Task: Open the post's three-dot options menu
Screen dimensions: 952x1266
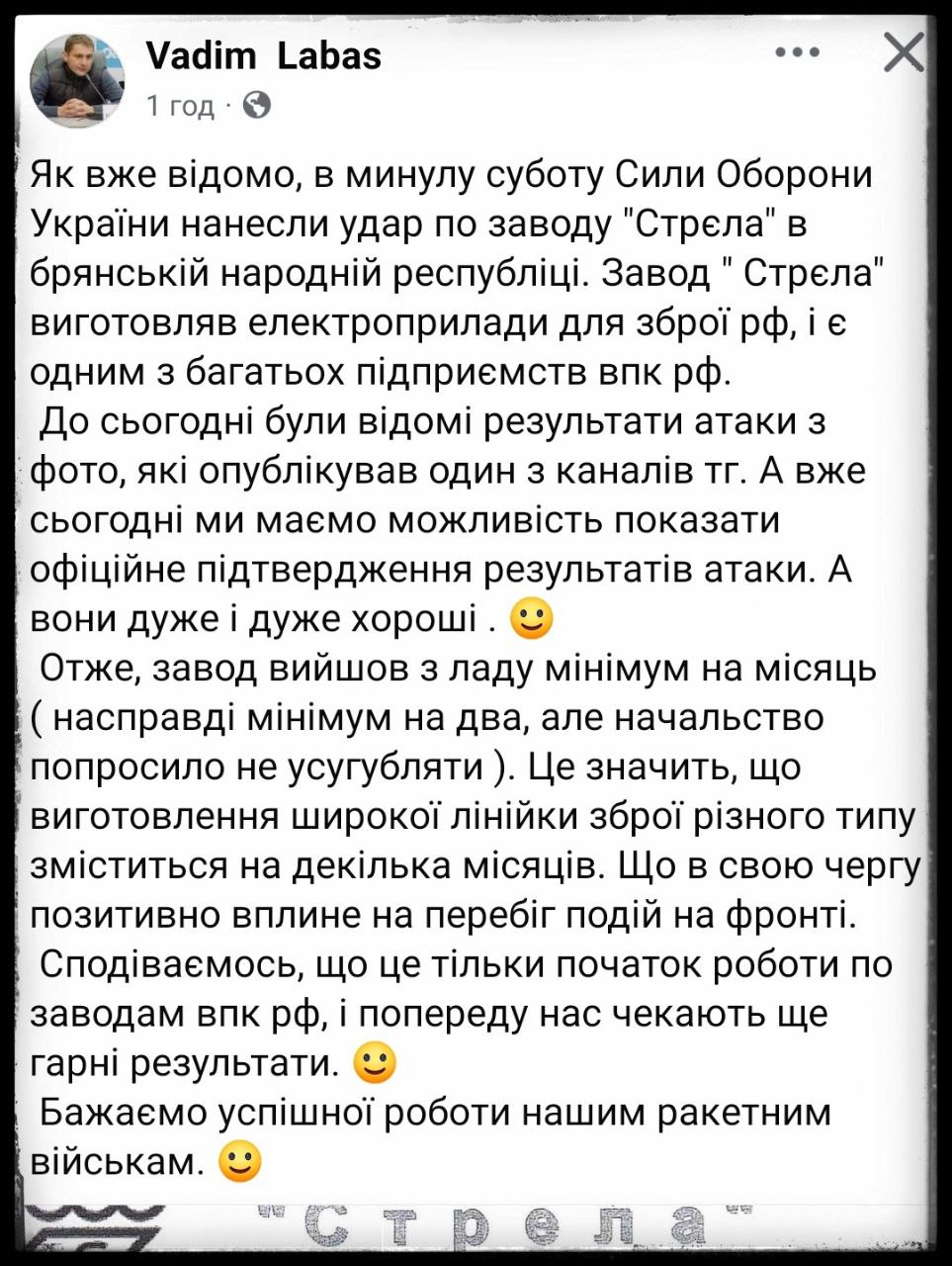Action: [x=796, y=52]
